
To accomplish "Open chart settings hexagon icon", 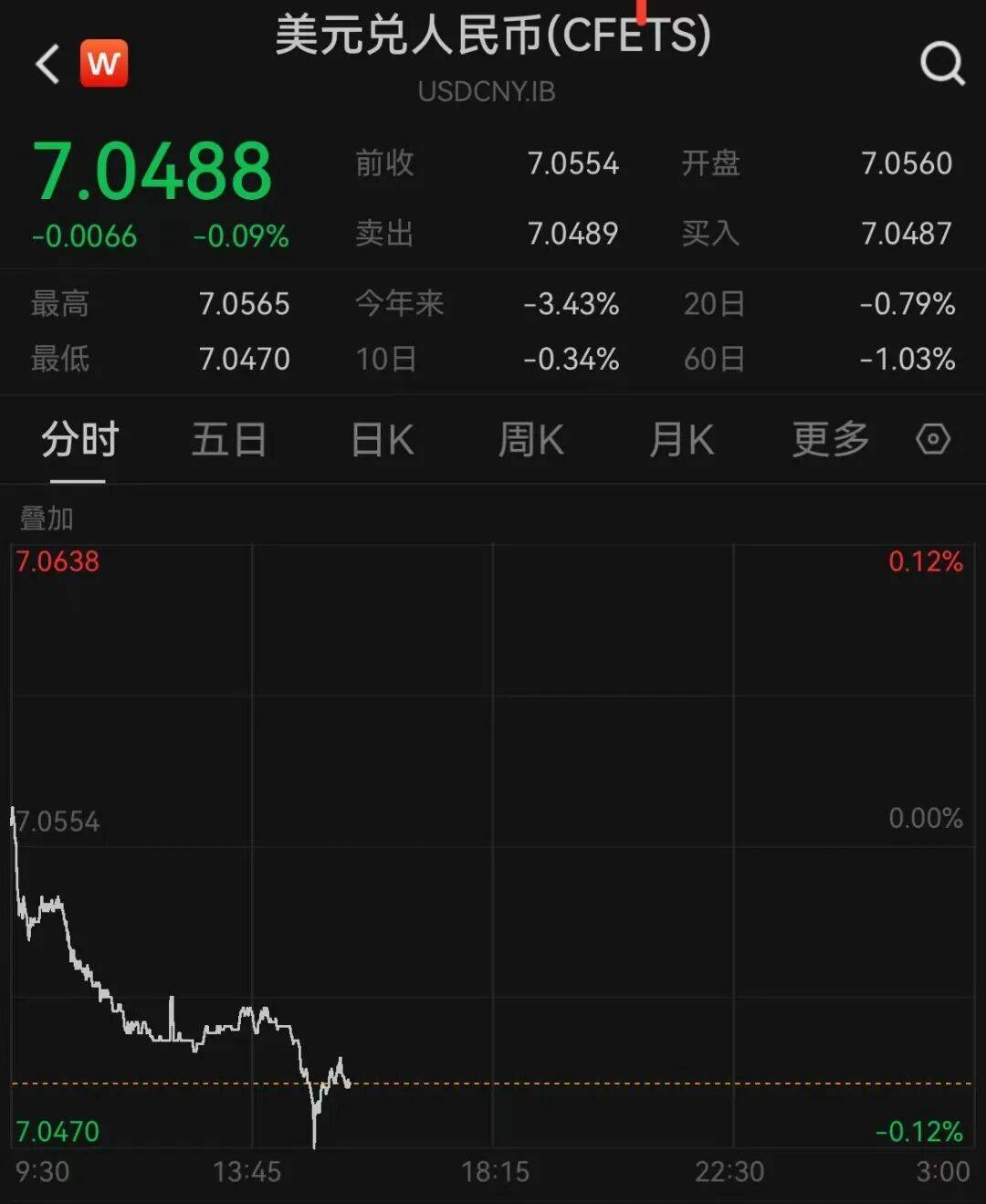I will click(933, 440).
